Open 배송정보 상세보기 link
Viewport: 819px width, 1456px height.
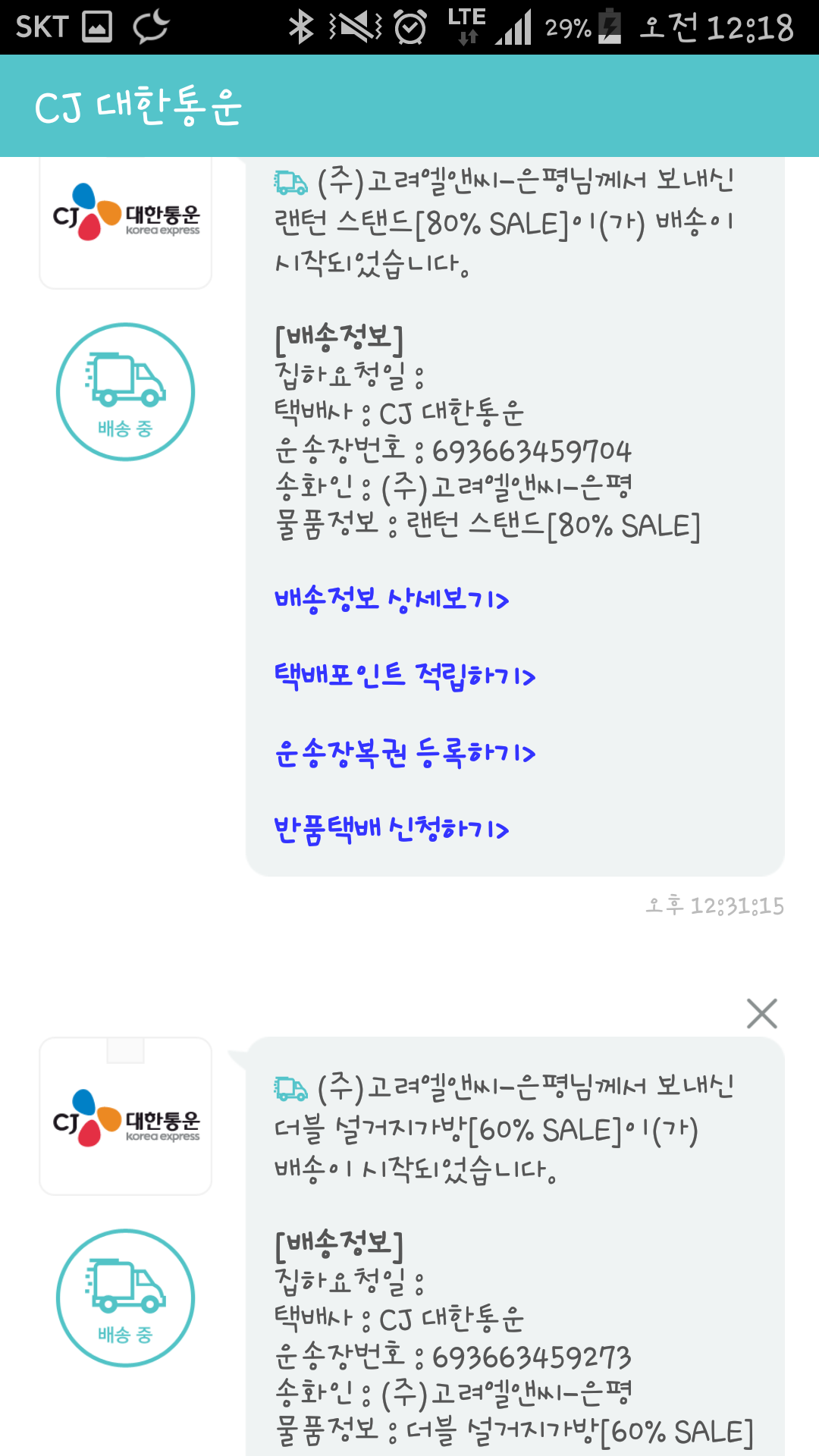pyautogui.click(x=391, y=600)
